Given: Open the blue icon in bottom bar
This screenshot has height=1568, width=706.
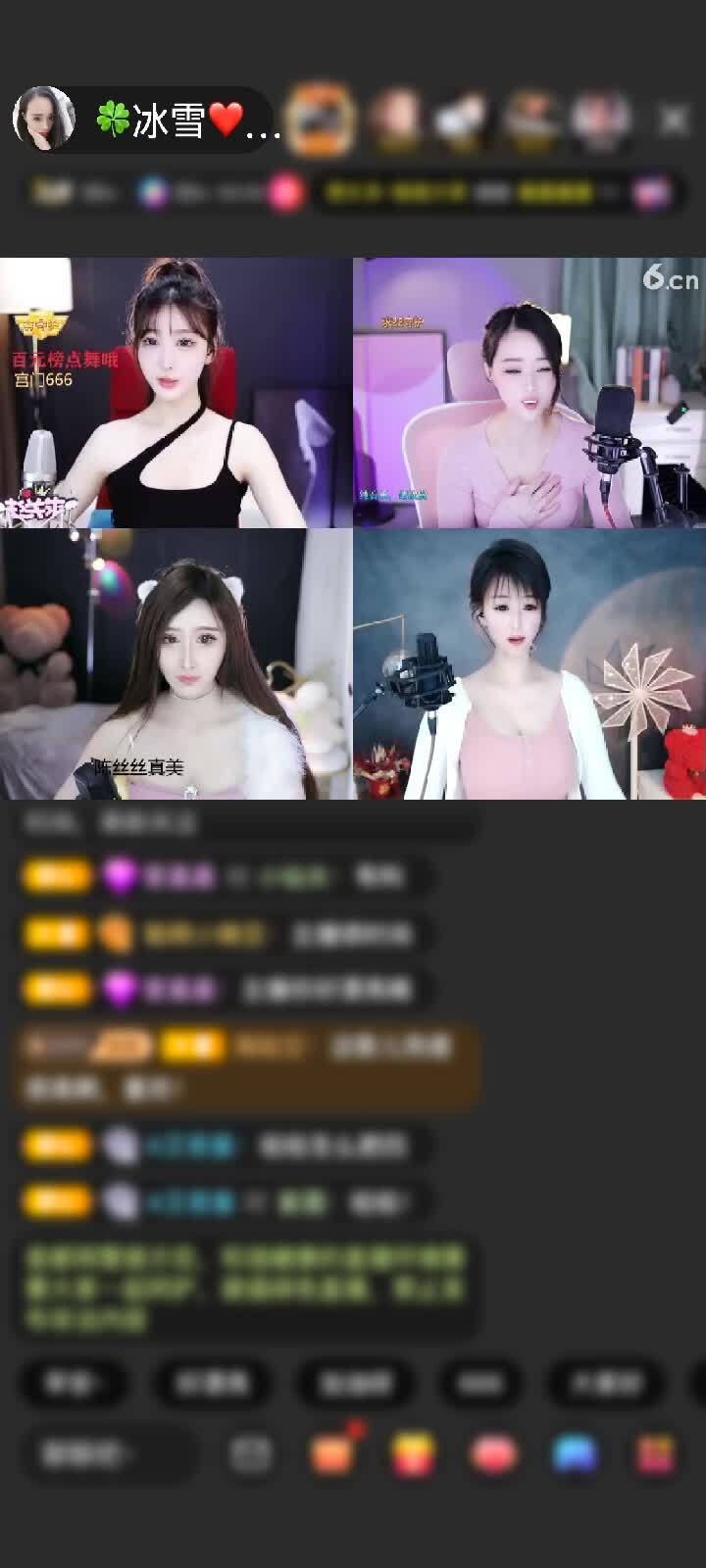Looking at the screenshot, I should [575, 1454].
